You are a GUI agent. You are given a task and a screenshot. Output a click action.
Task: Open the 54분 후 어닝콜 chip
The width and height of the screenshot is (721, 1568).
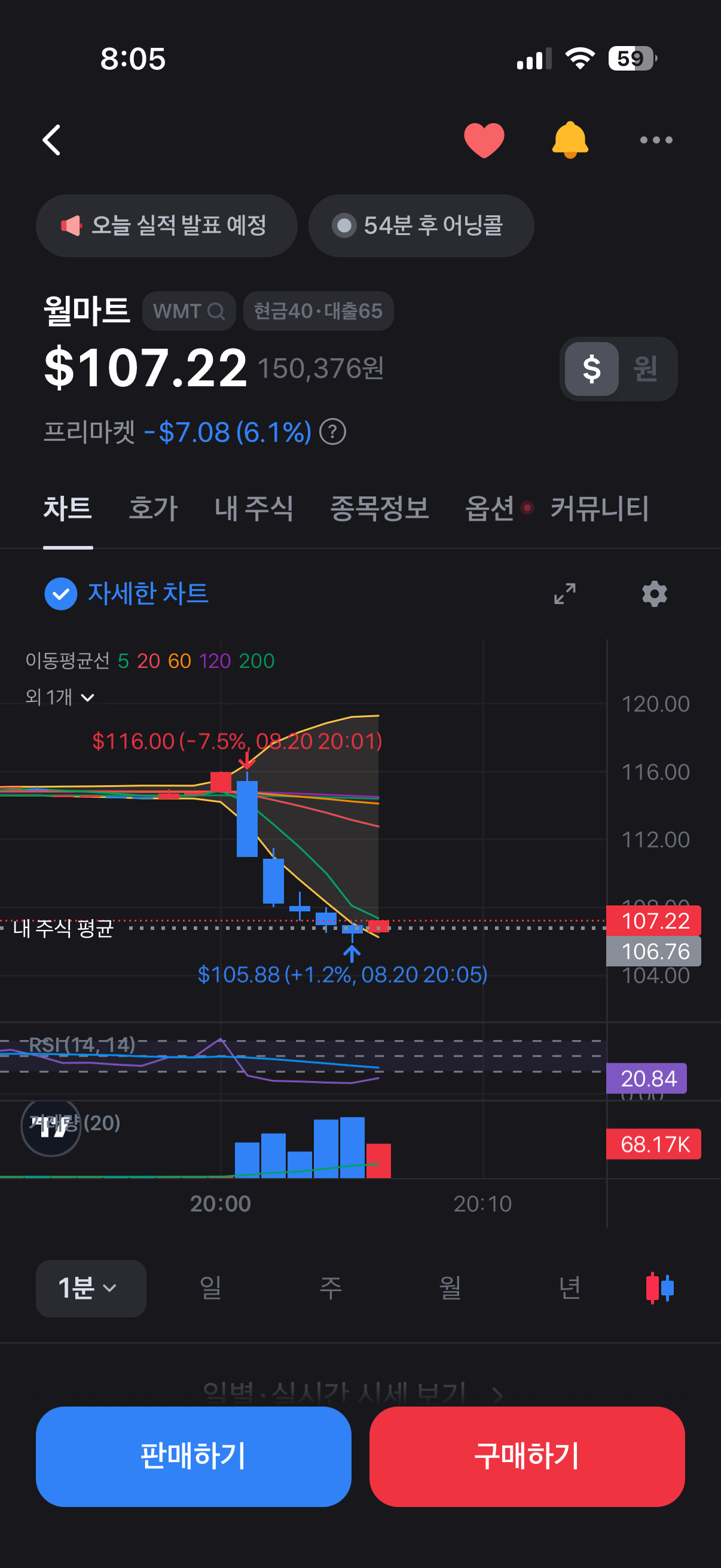pyautogui.click(x=421, y=225)
